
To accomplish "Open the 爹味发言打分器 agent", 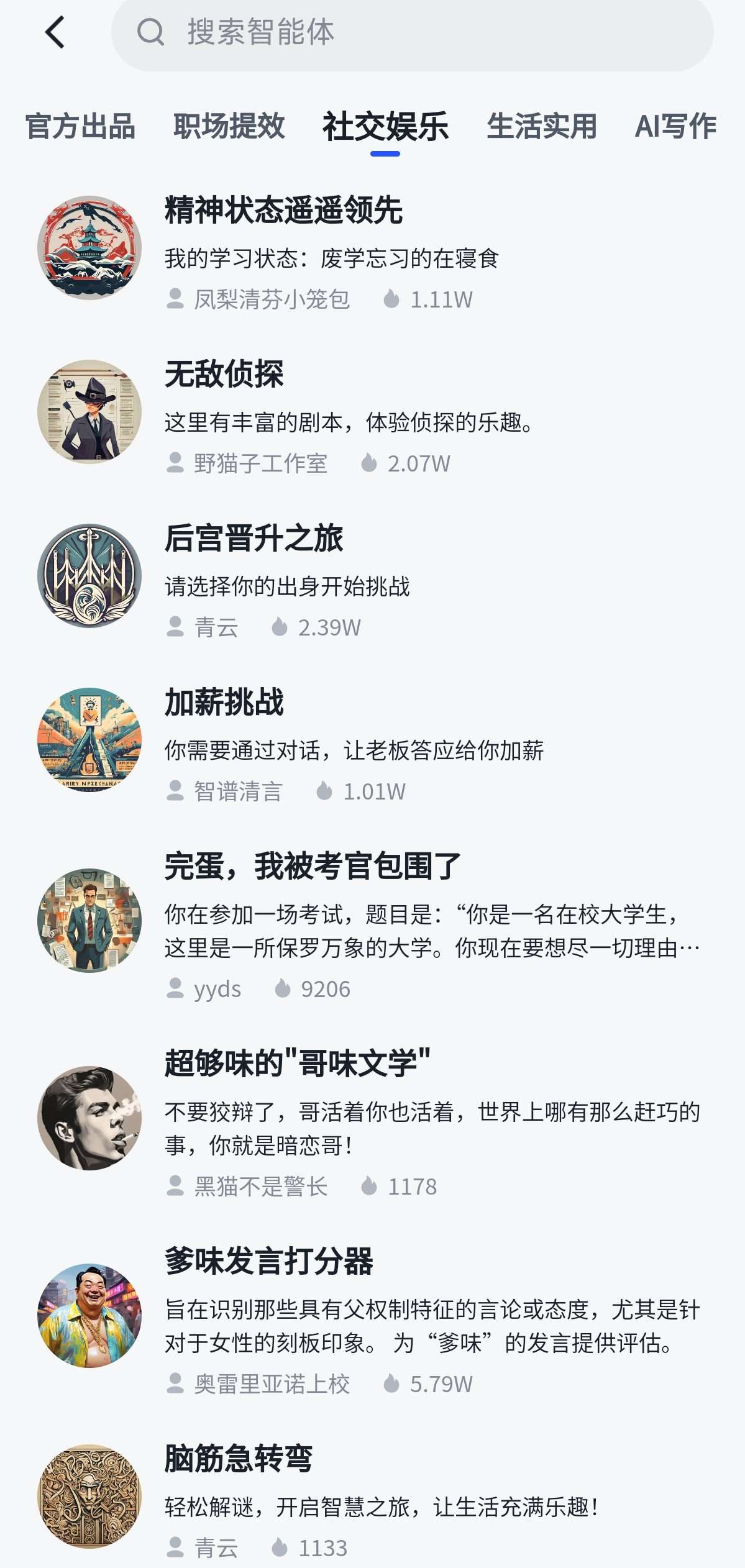I will 268,1261.
